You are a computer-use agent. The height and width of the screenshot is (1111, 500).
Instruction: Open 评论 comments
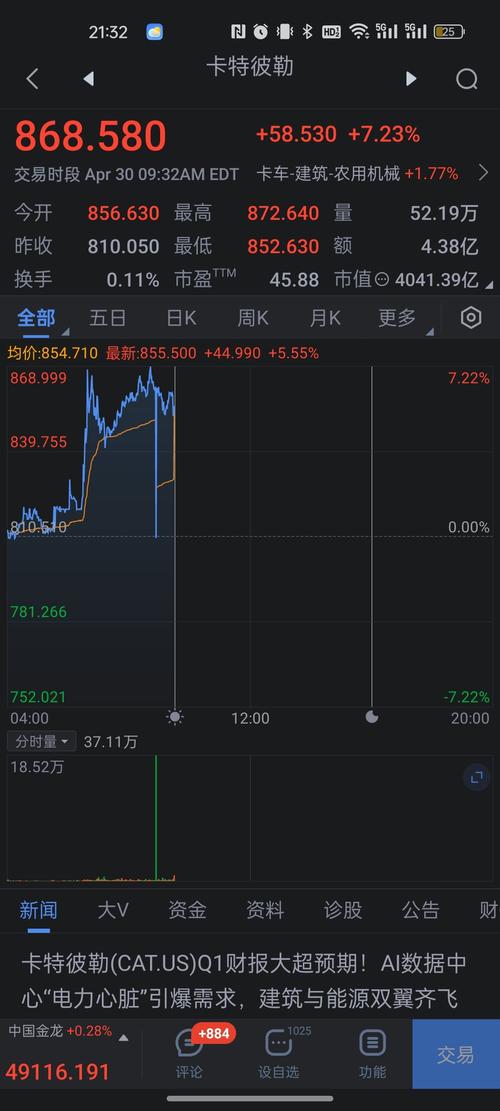(x=189, y=1053)
